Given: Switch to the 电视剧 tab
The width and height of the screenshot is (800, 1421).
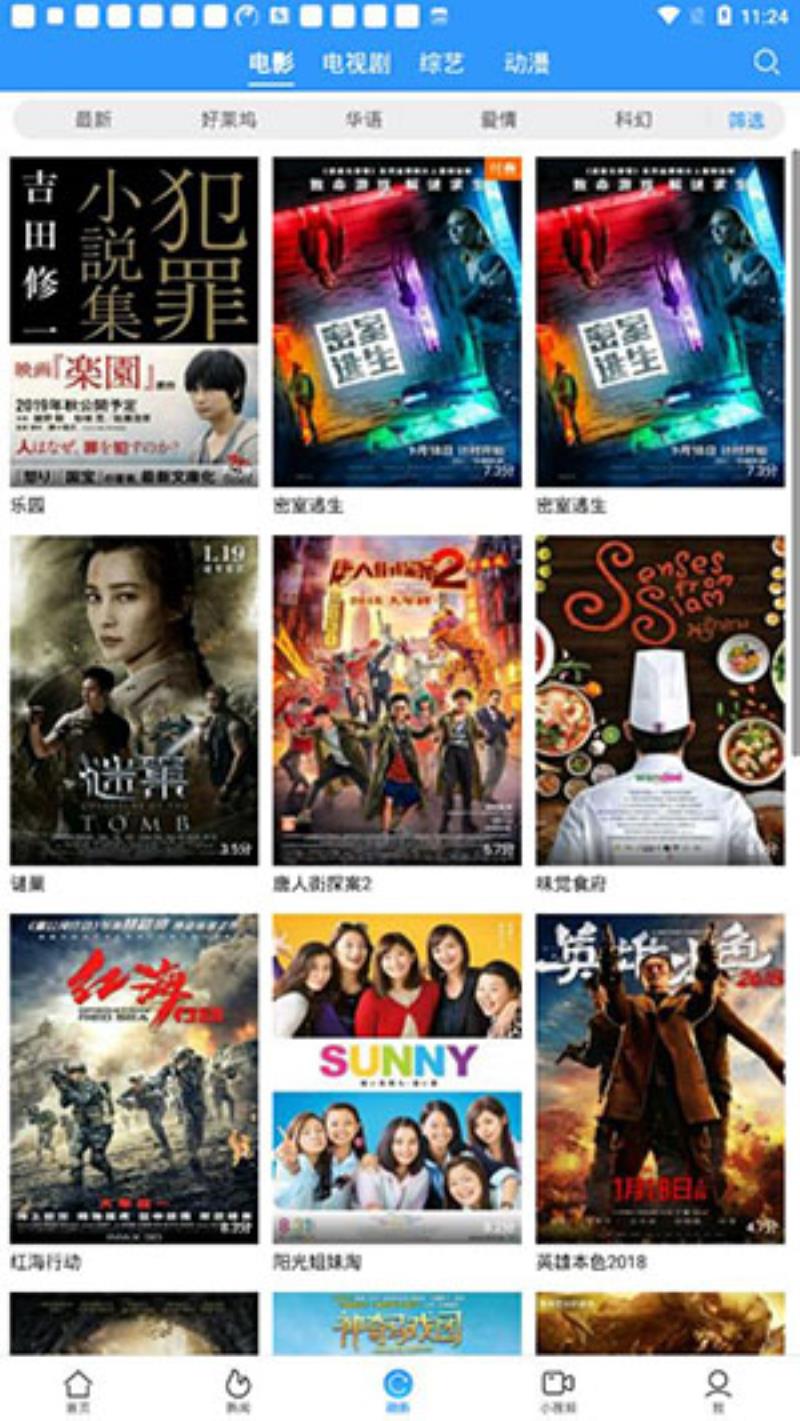Looking at the screenshot, I should coord(356,63).
